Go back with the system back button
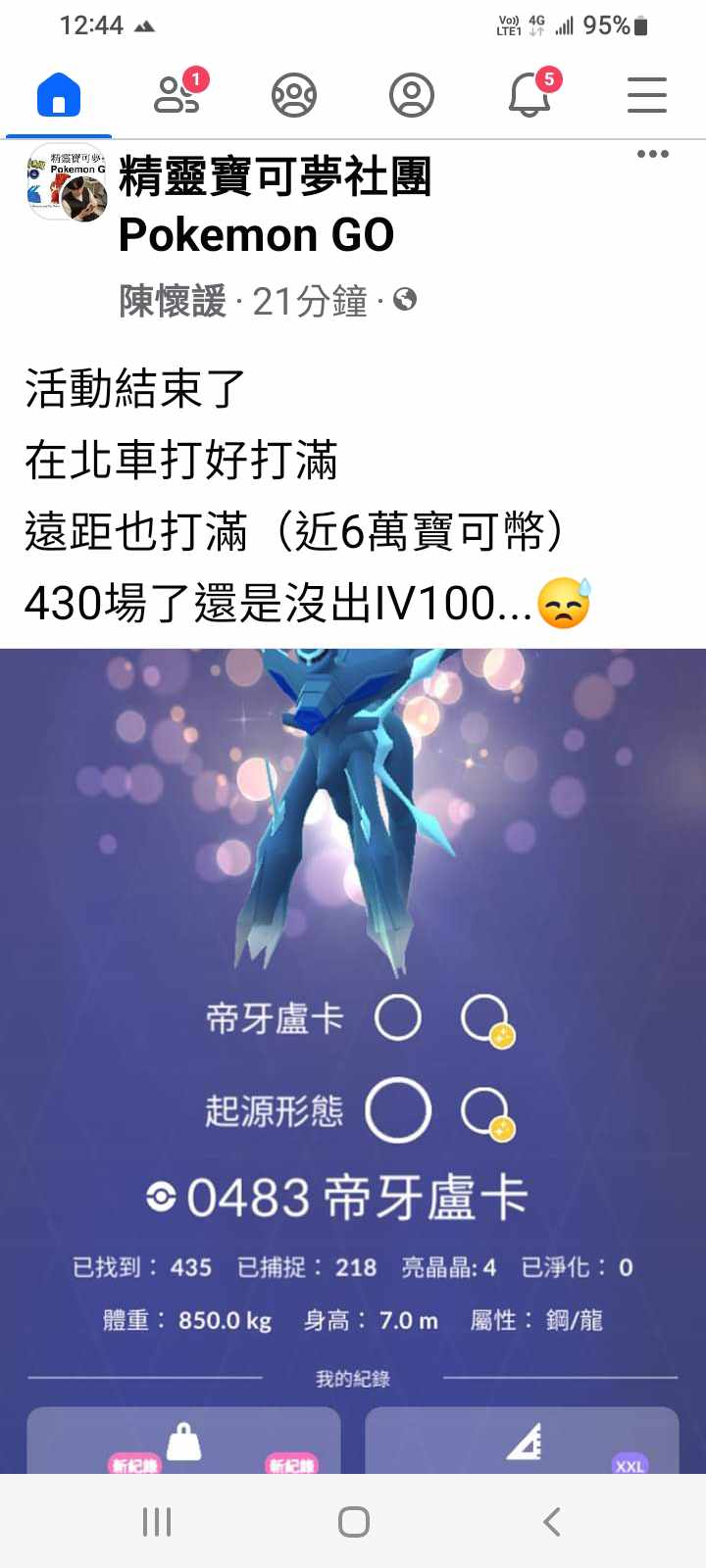The height and width of the screenshot is (1568, 706). point(552,1522)
